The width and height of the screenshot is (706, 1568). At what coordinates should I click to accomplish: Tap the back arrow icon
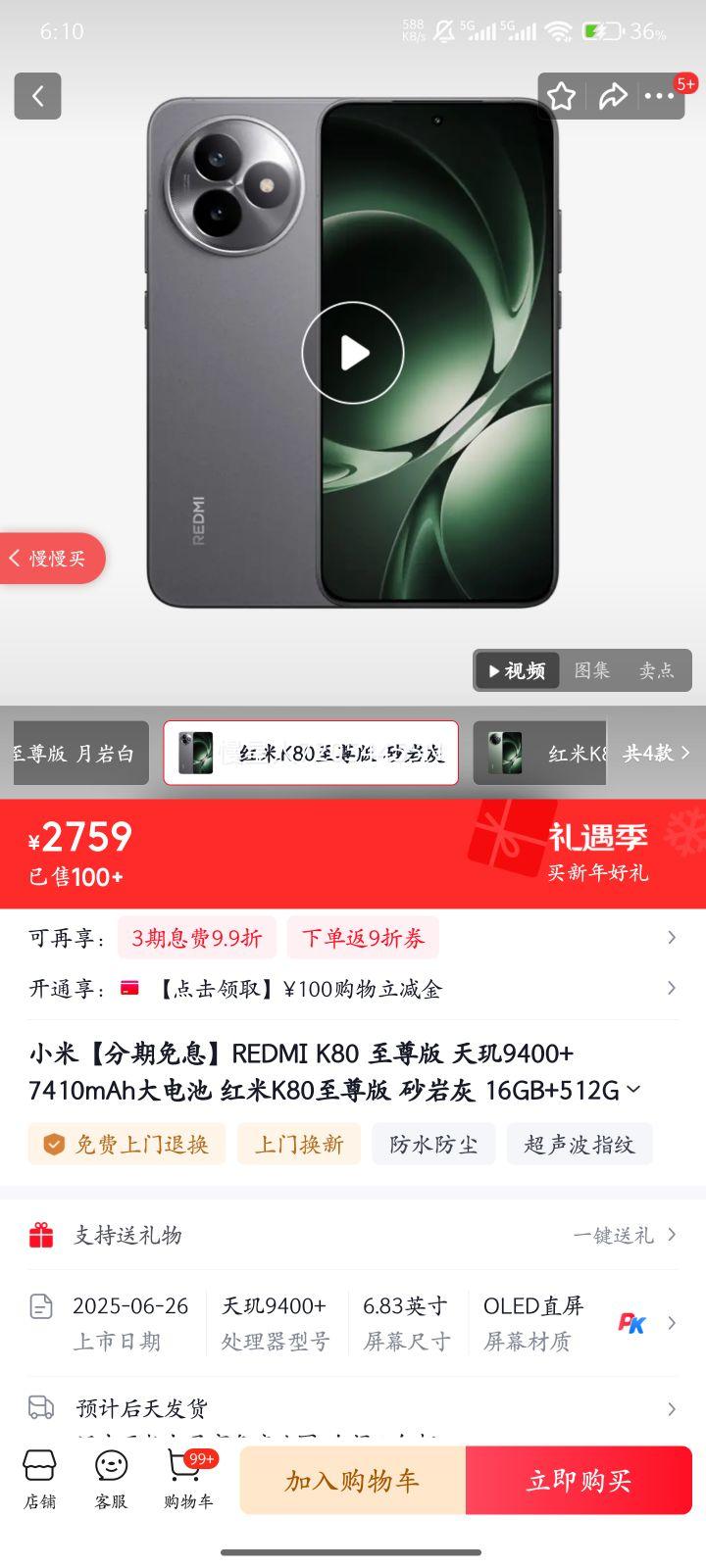coord(37,96)
